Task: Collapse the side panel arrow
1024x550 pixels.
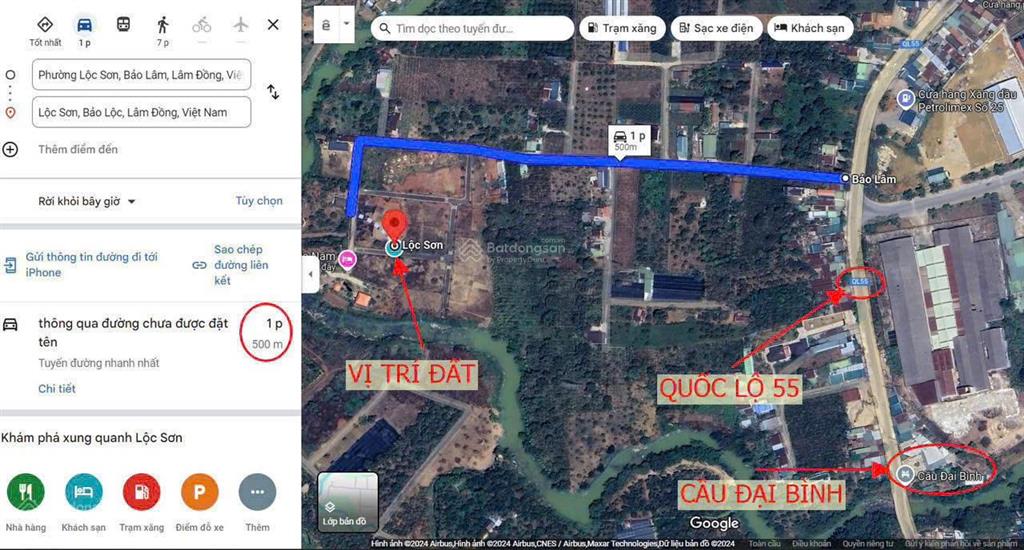Action: (309, 274)
